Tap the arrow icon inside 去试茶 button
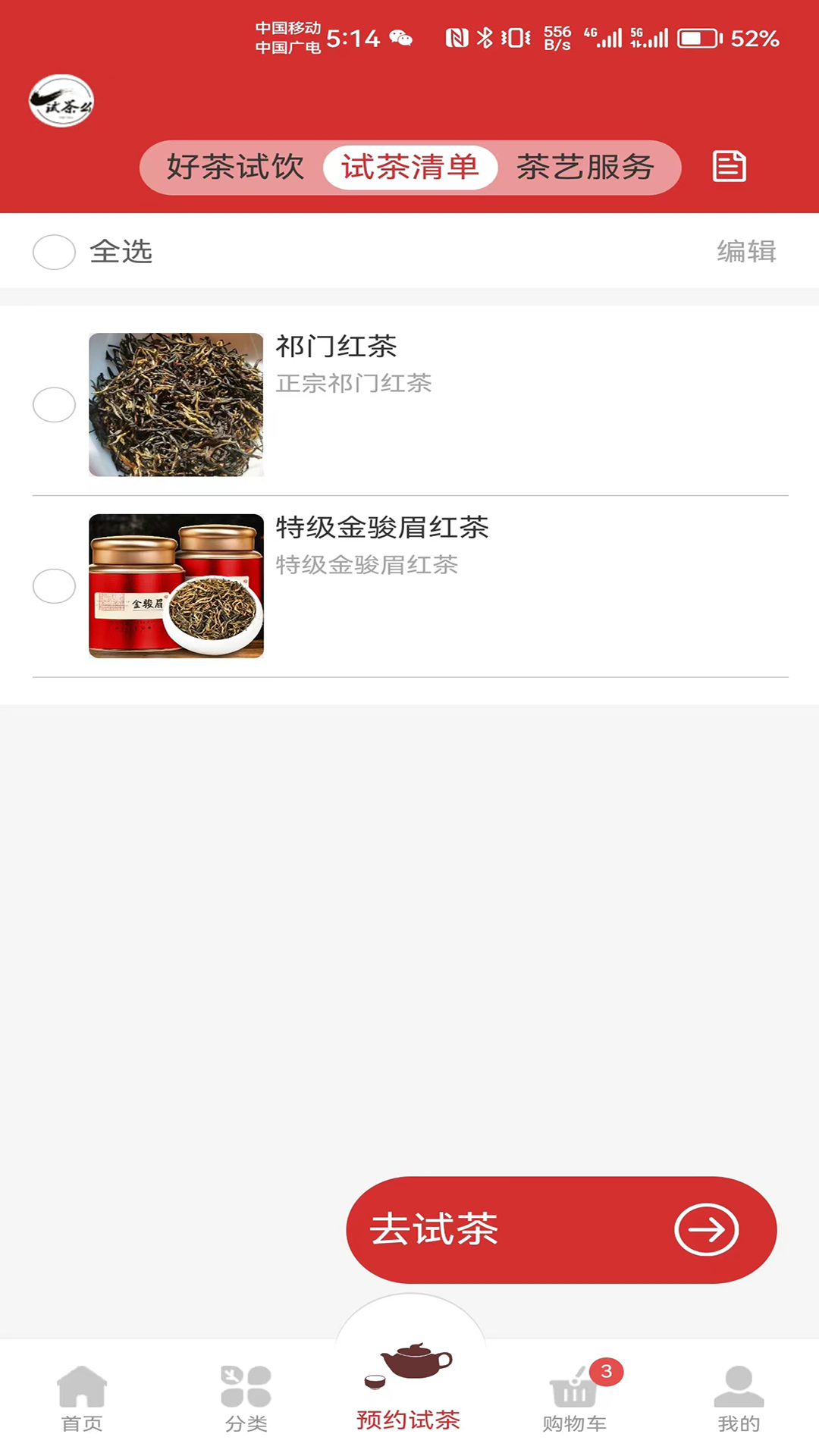 pos(704,1230)
